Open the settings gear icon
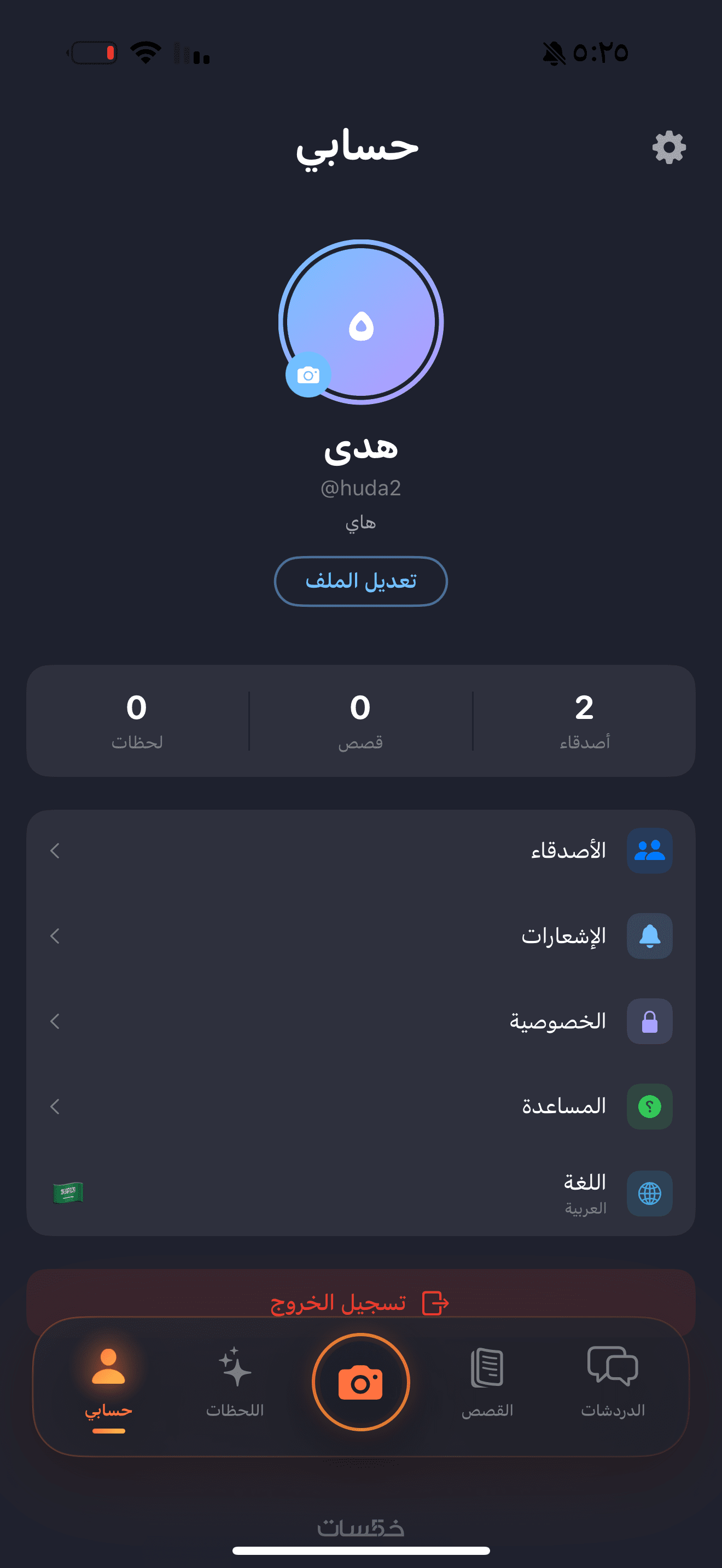722x1568 pixels. coord(668,147)
